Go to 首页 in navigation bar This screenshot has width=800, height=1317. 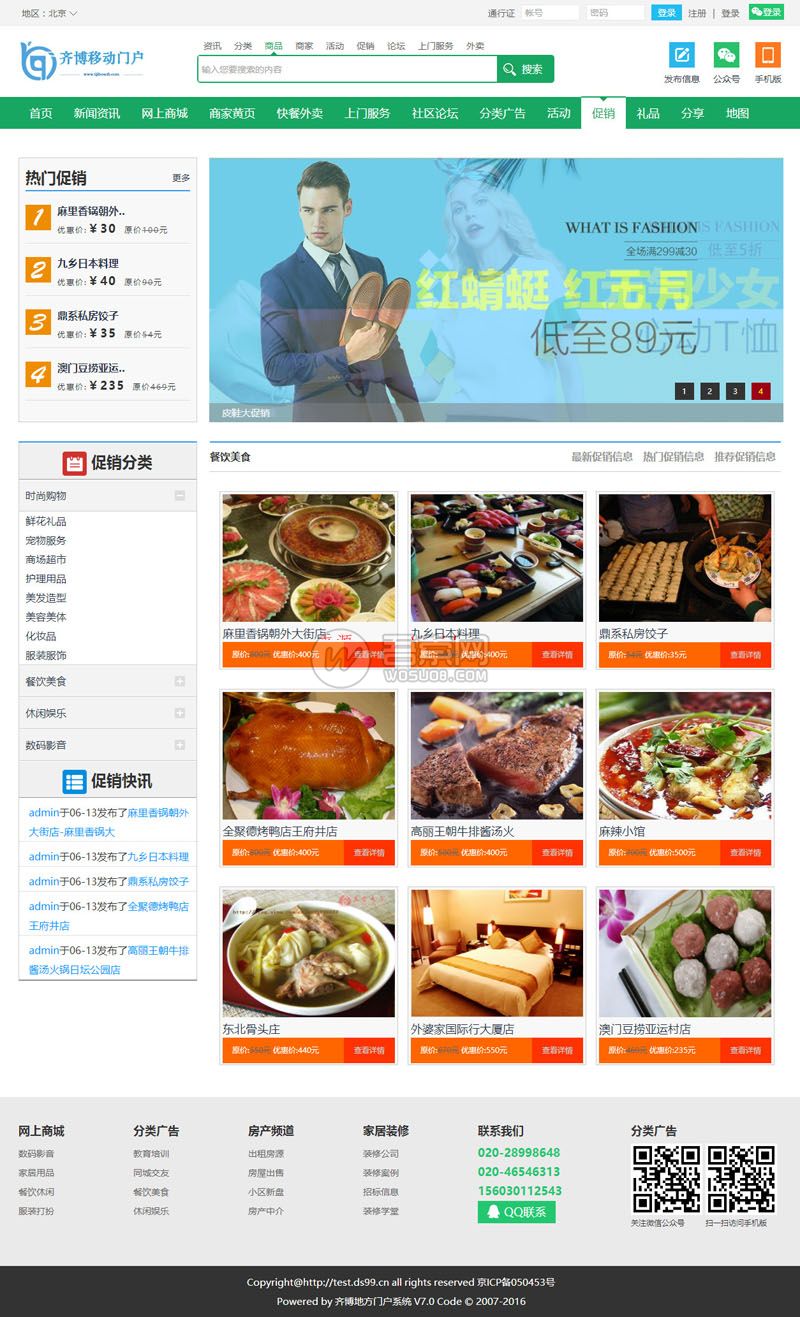click(x=41, y=113)
